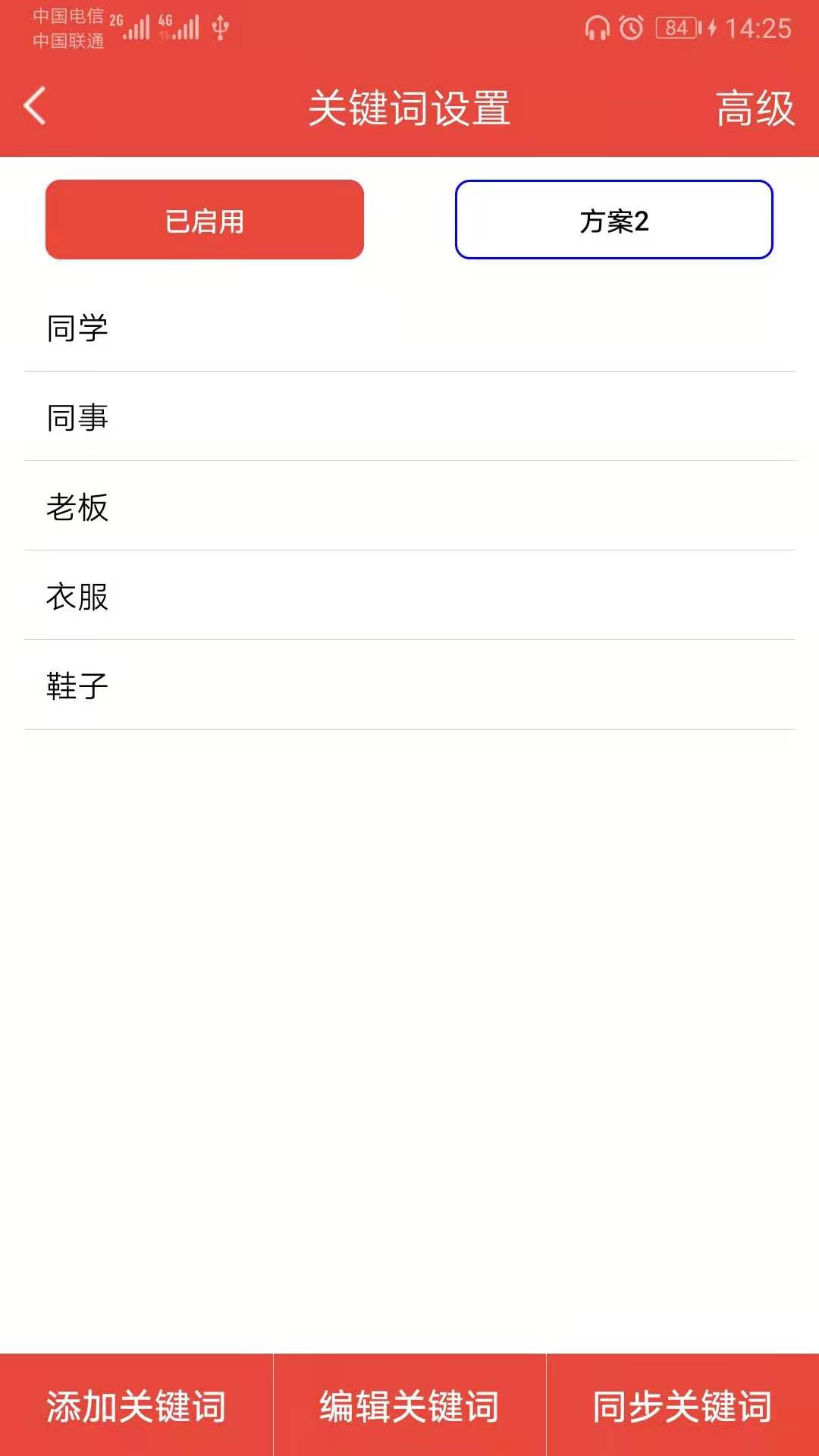Select the keyword 鞋子

tap(77, 686)
